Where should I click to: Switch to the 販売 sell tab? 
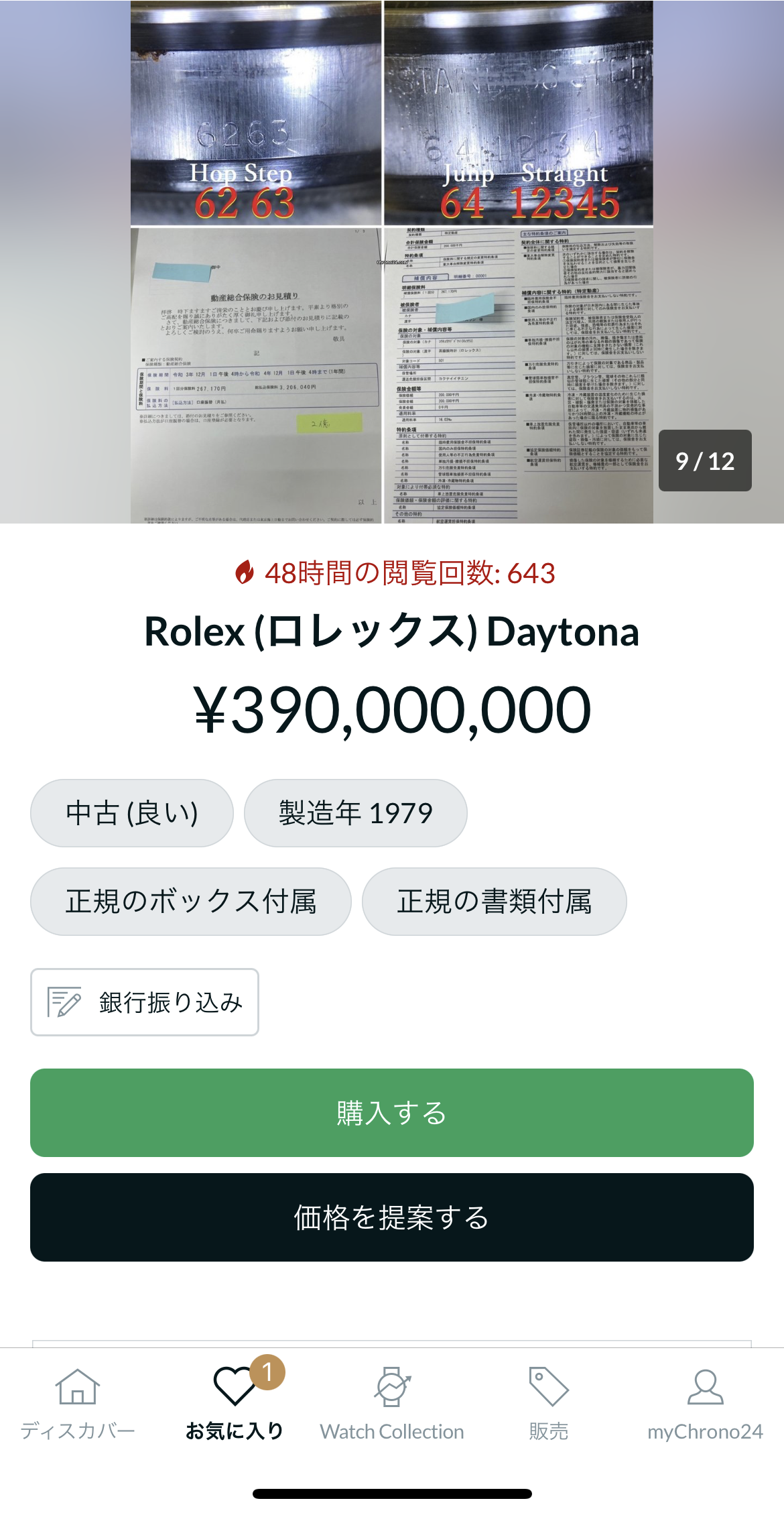[549, 1405]
